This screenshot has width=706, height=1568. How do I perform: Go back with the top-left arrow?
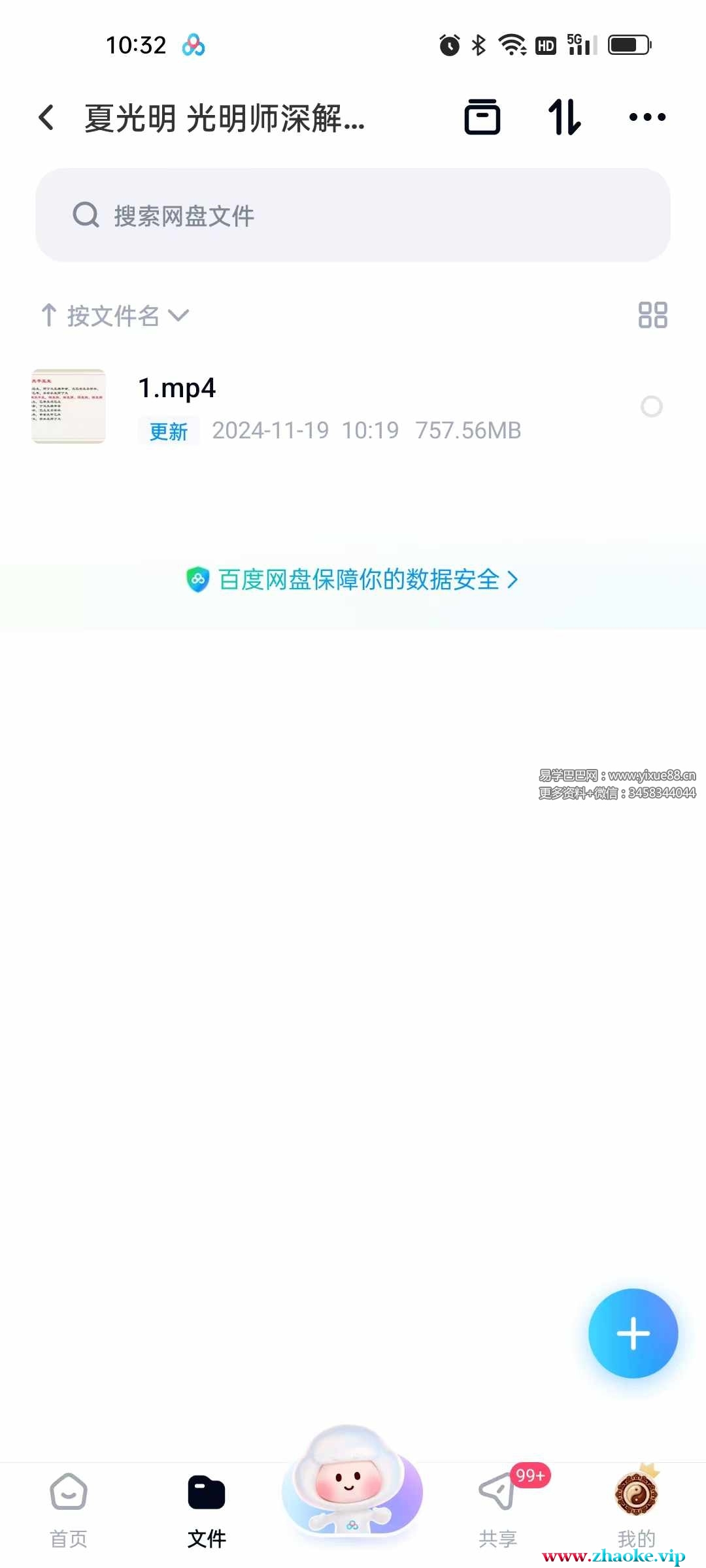click(x=46, y=118)
